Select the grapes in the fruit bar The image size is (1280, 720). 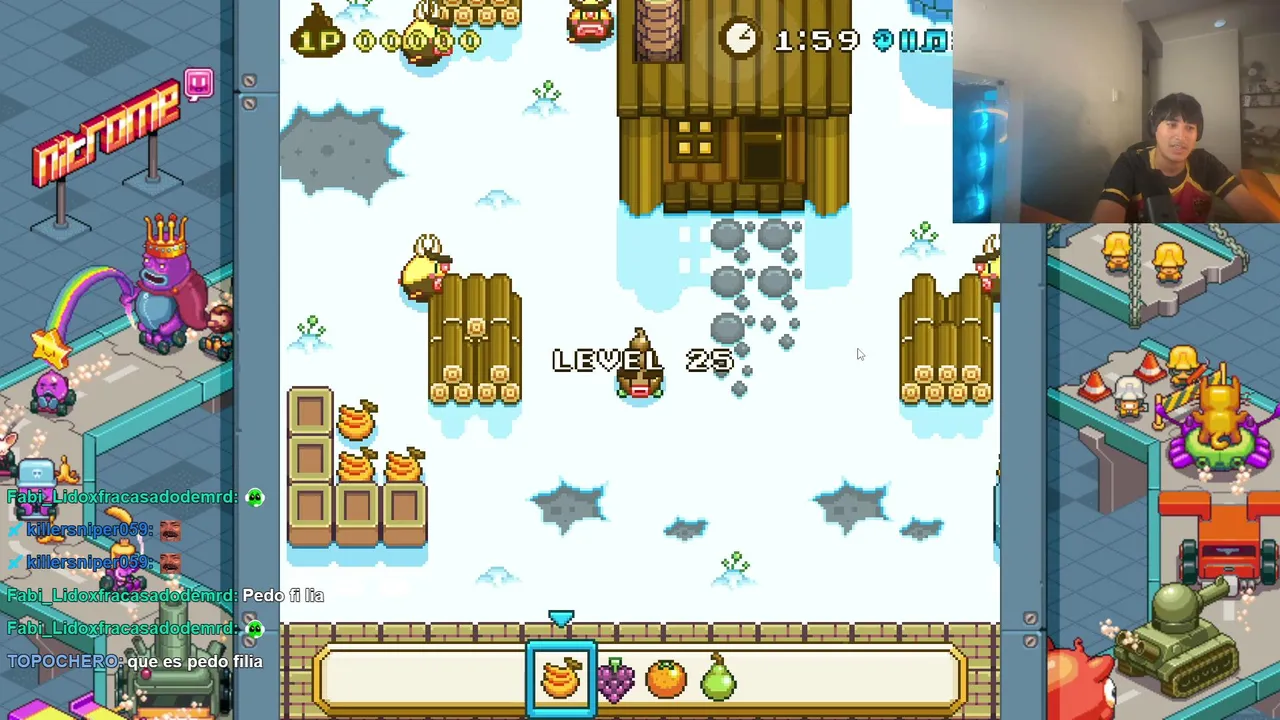(x=615, y=680)
